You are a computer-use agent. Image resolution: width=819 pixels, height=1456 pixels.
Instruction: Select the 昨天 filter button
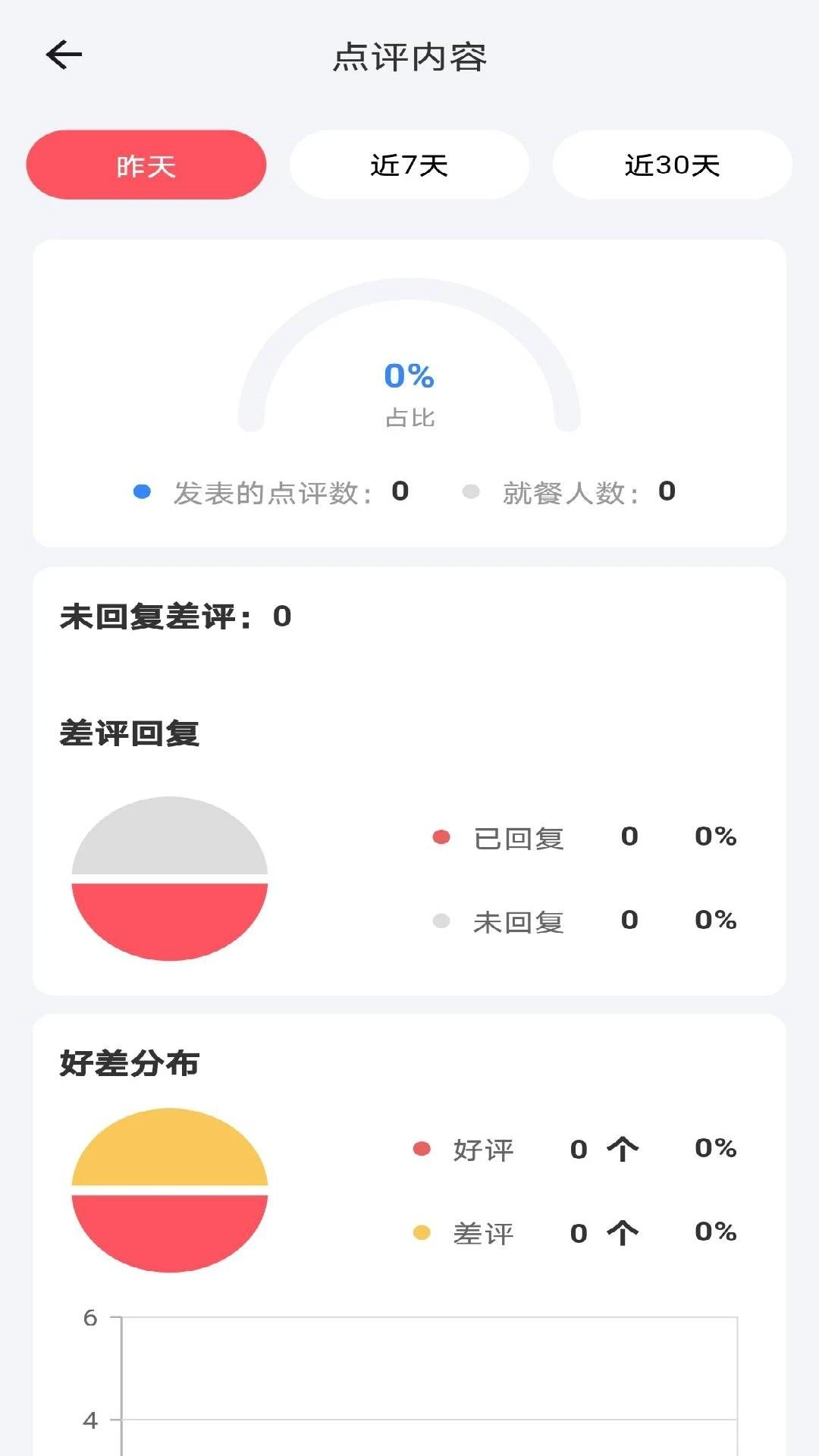pyautogui.click(x=146, y=165)
